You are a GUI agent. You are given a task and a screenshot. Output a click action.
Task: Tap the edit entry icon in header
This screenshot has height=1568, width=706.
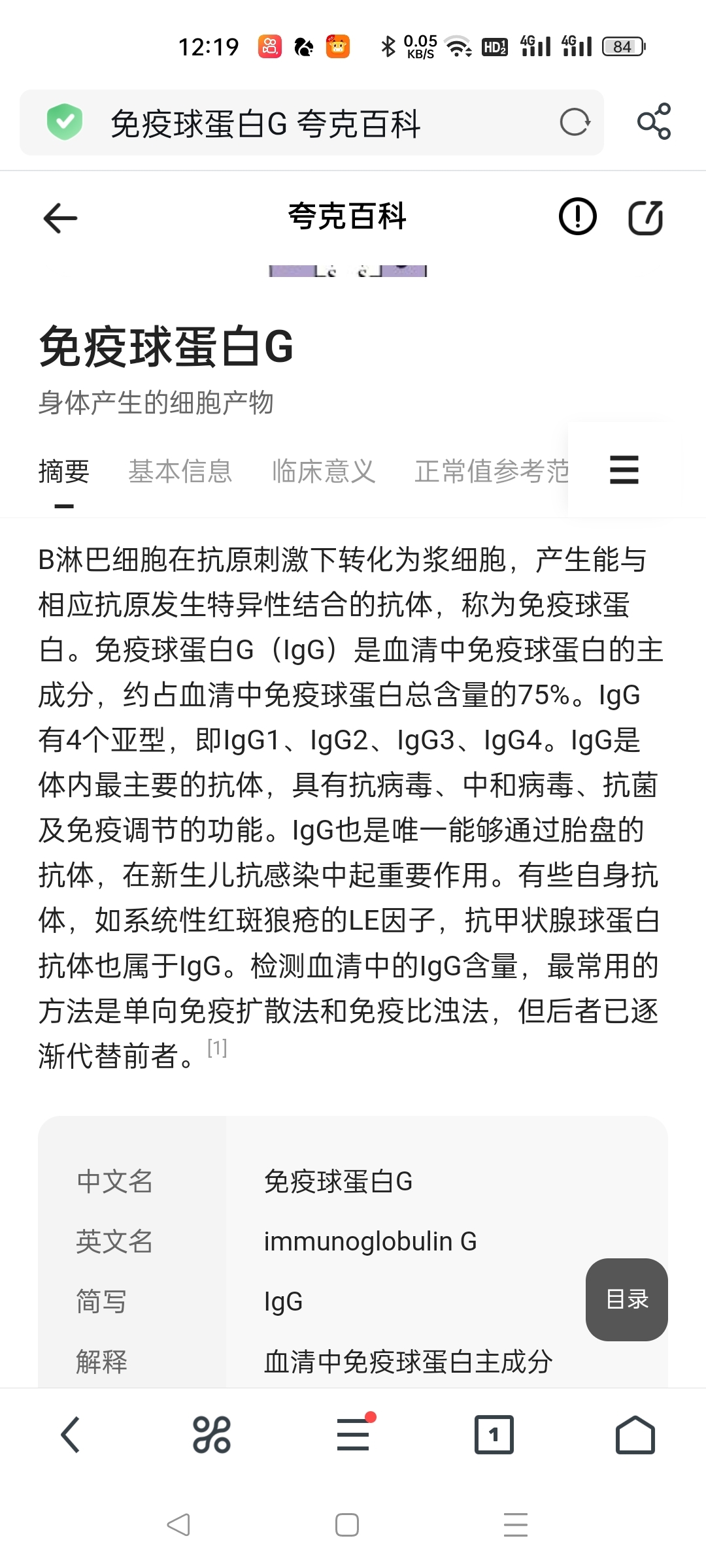tap(646, 218)
